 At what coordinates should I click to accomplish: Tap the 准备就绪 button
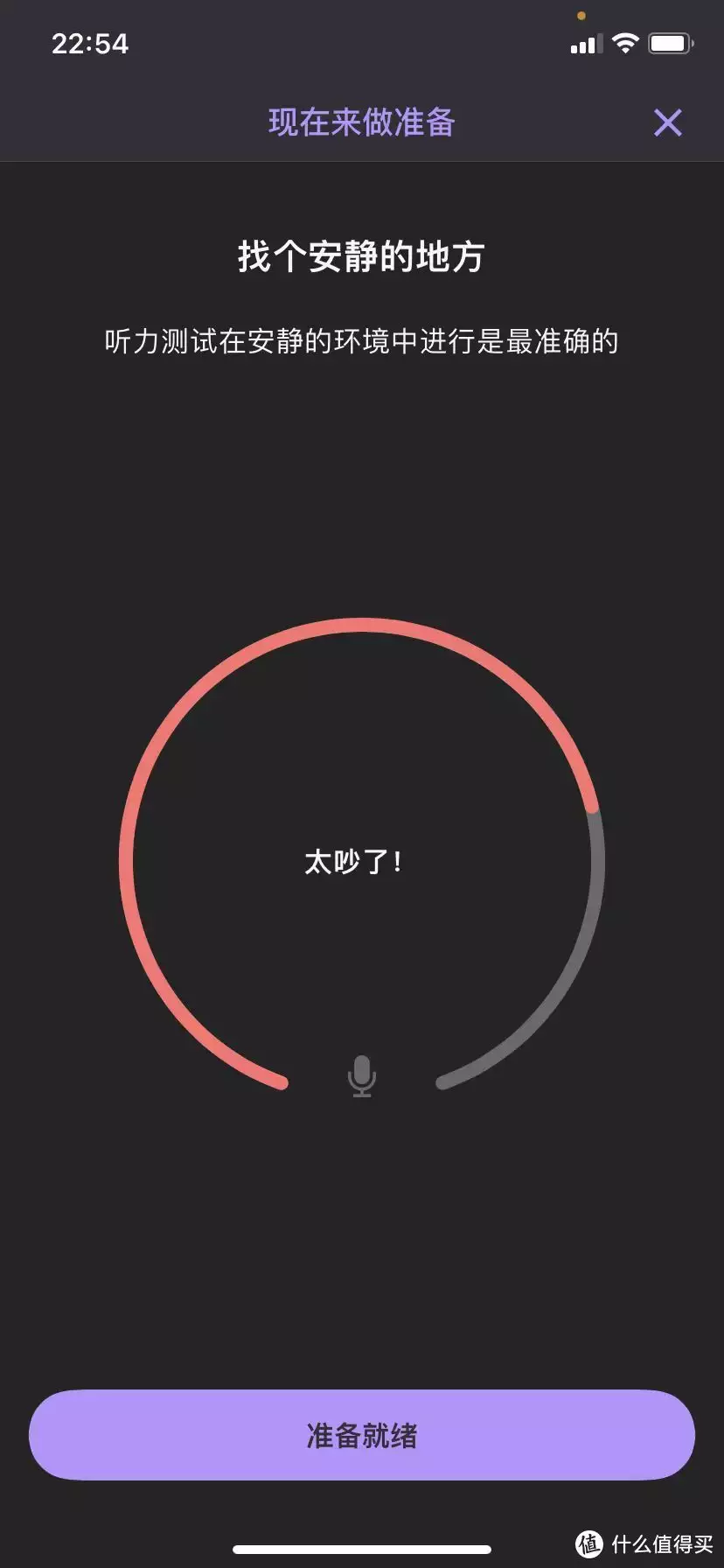[x=361, y=1435]
